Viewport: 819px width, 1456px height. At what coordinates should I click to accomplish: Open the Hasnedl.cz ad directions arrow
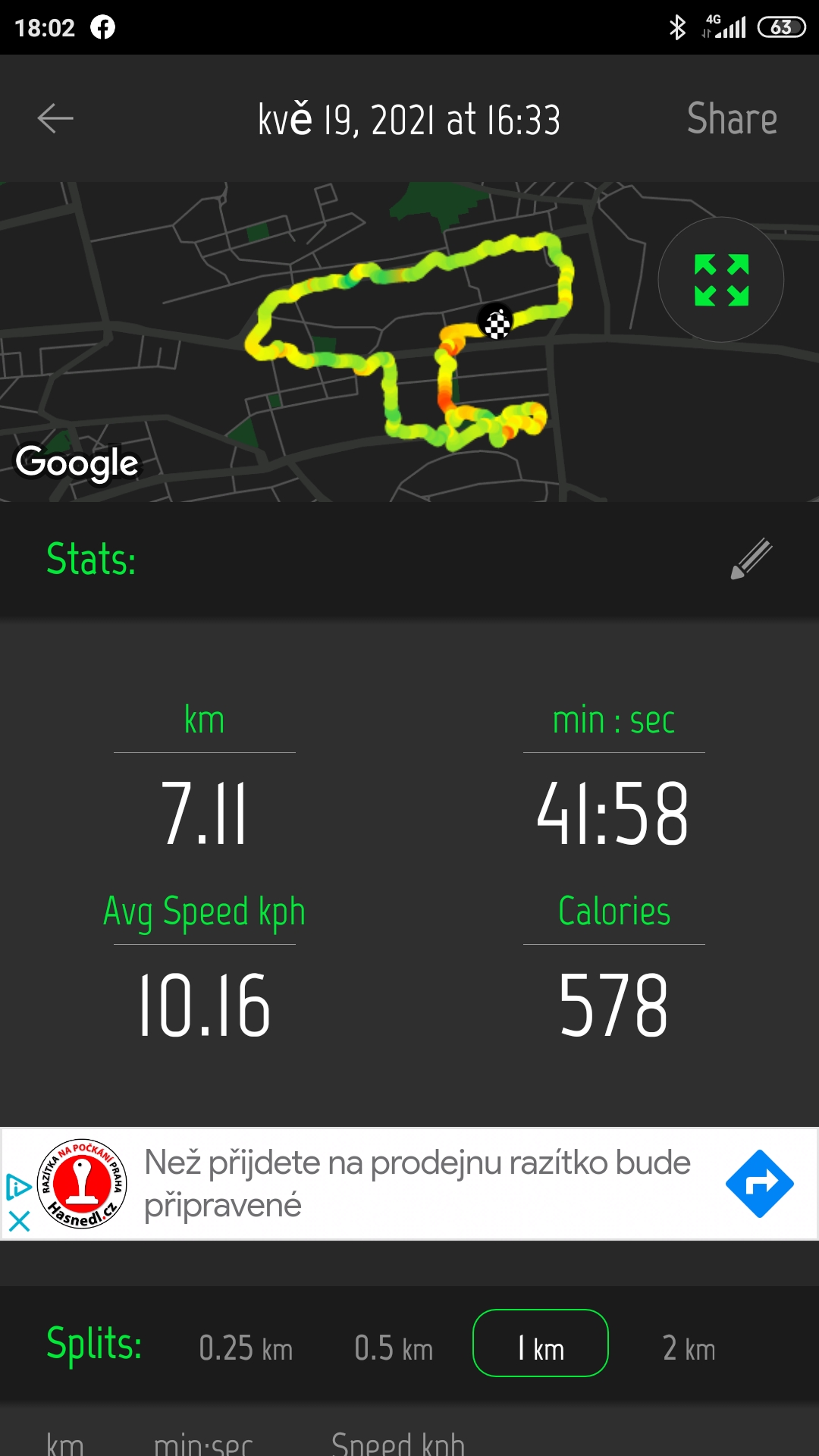[x=759, y=1184]
